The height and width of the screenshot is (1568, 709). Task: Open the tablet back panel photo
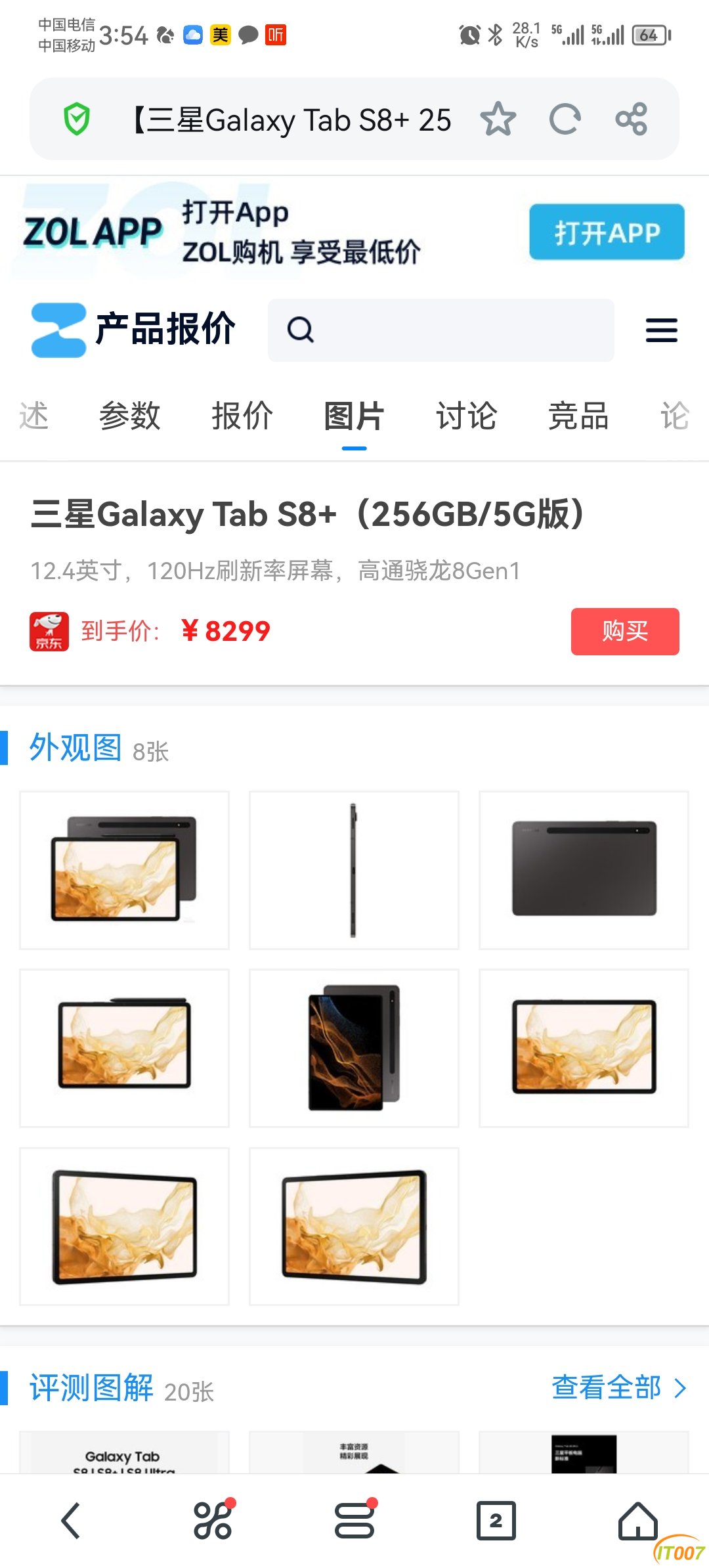pyautogui.click(x=584, y=870)
